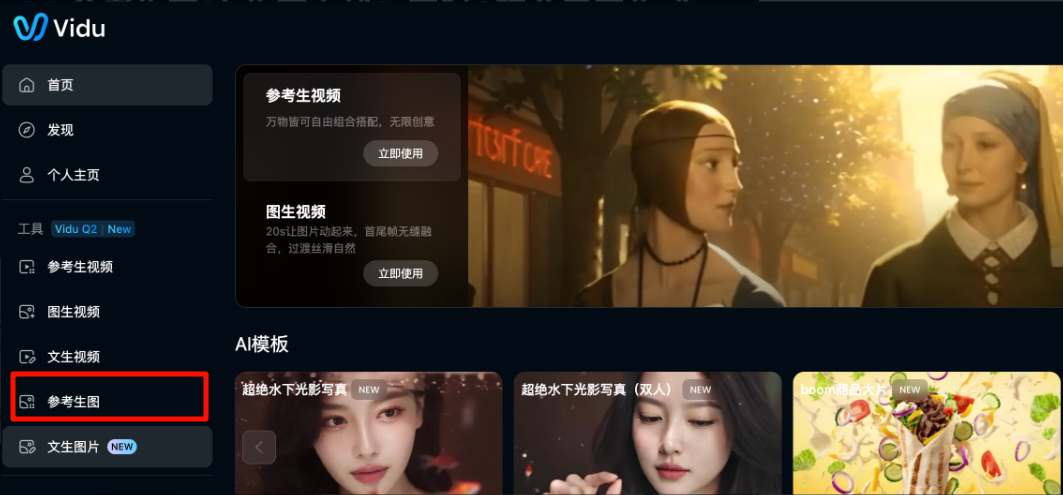
Task: Go to 发现 in the sidebar
Action: tap(60, 130)
